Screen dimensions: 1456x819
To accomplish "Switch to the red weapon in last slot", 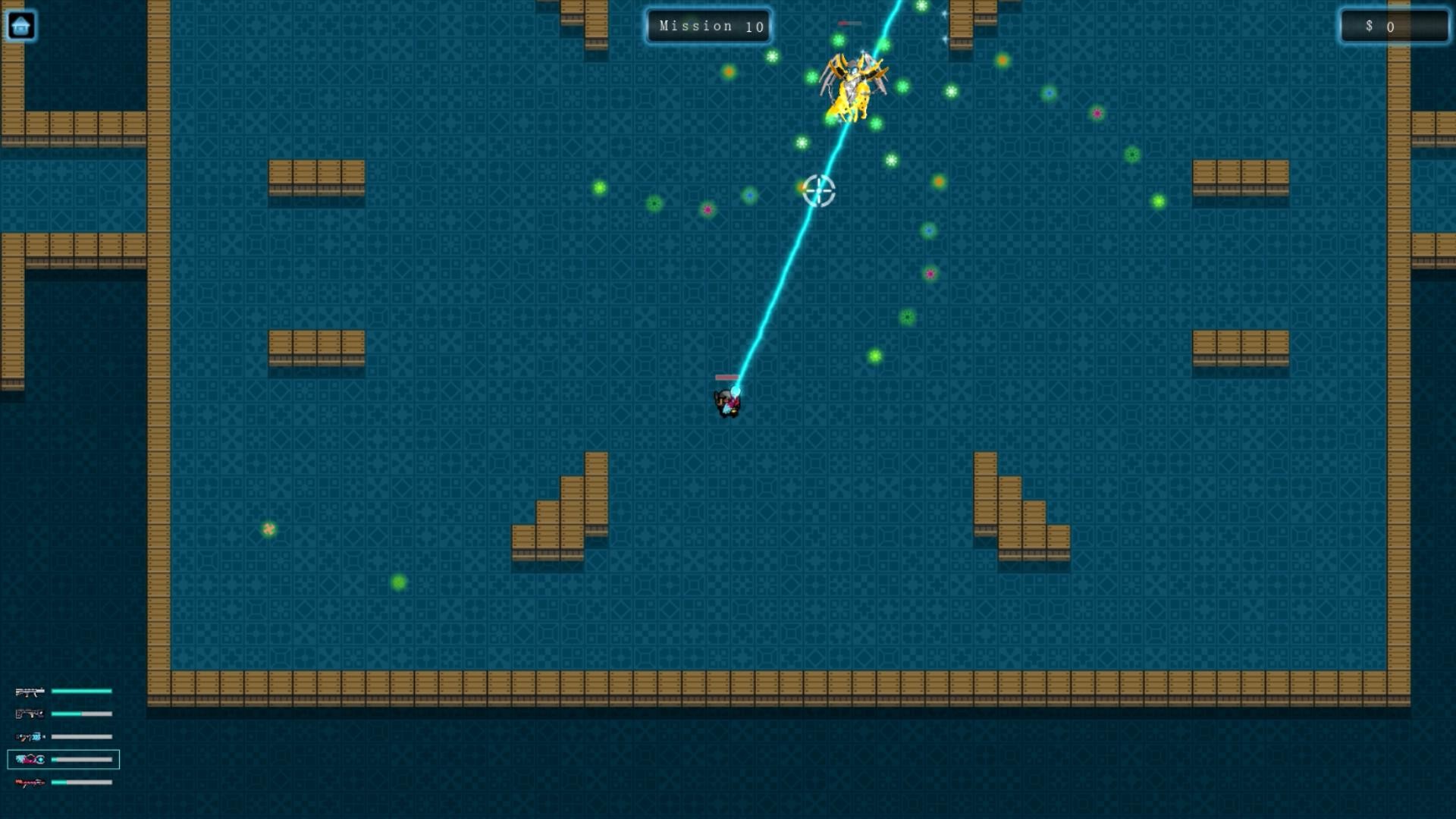I will click(x=30, y=783).
